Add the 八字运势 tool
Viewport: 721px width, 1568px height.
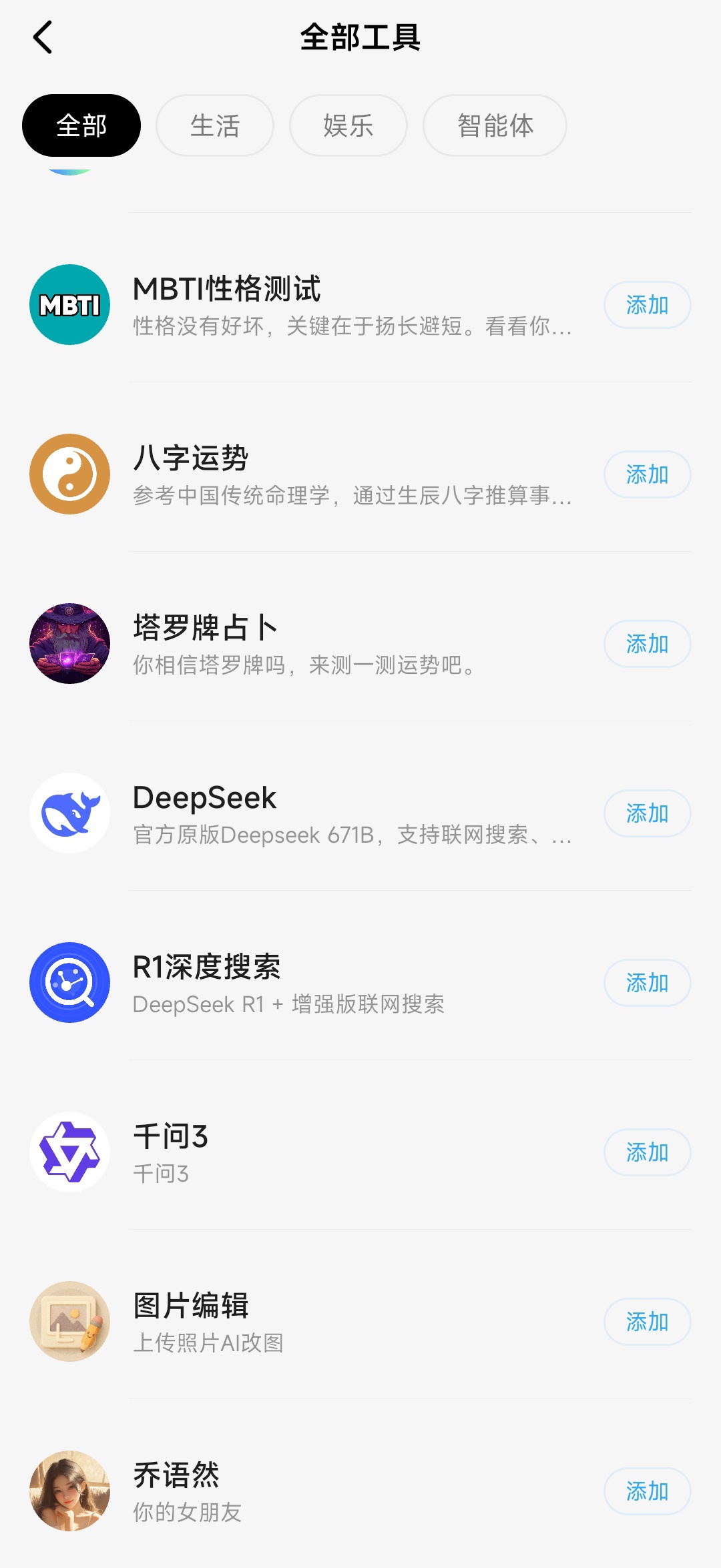pos(647,474)
